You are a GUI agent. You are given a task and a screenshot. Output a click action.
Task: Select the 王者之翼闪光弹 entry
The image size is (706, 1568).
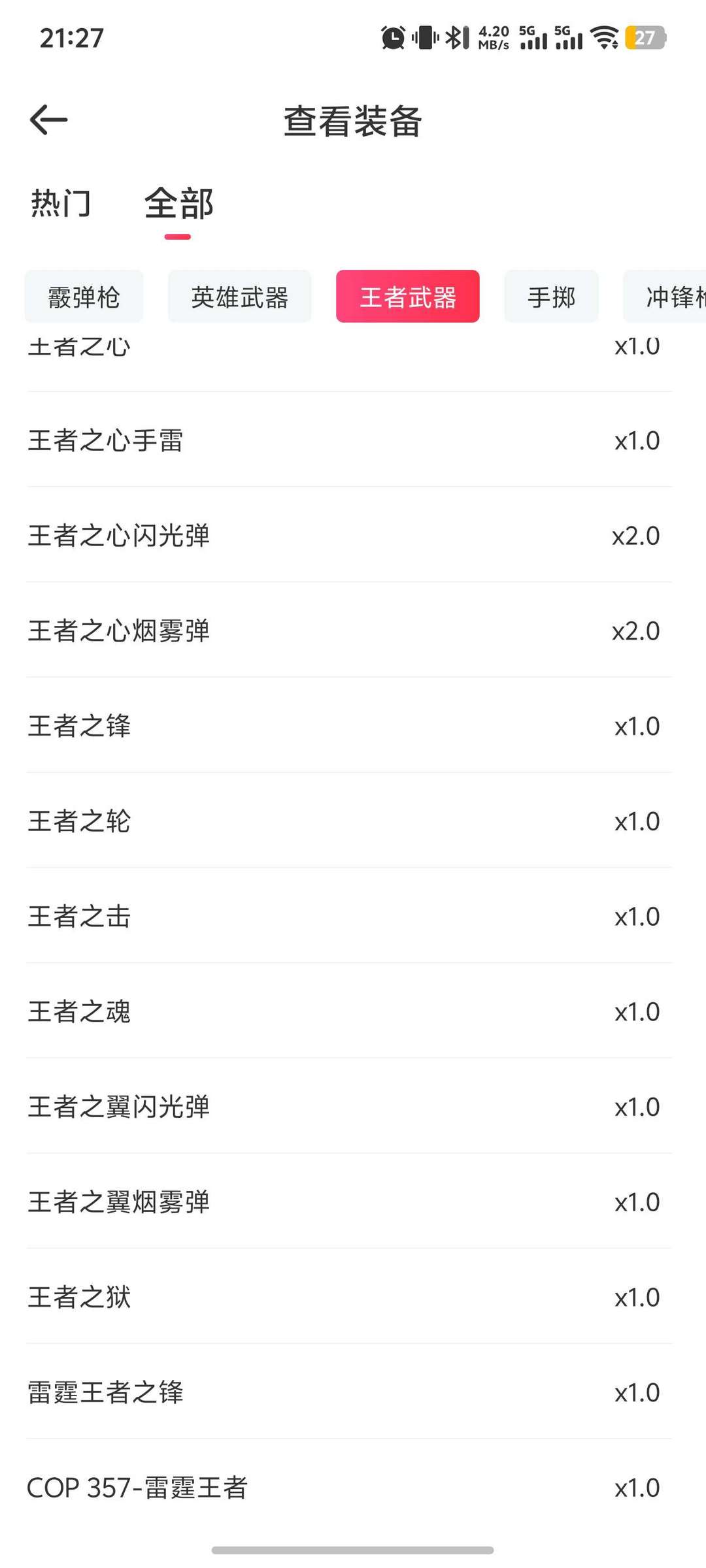349,1107
